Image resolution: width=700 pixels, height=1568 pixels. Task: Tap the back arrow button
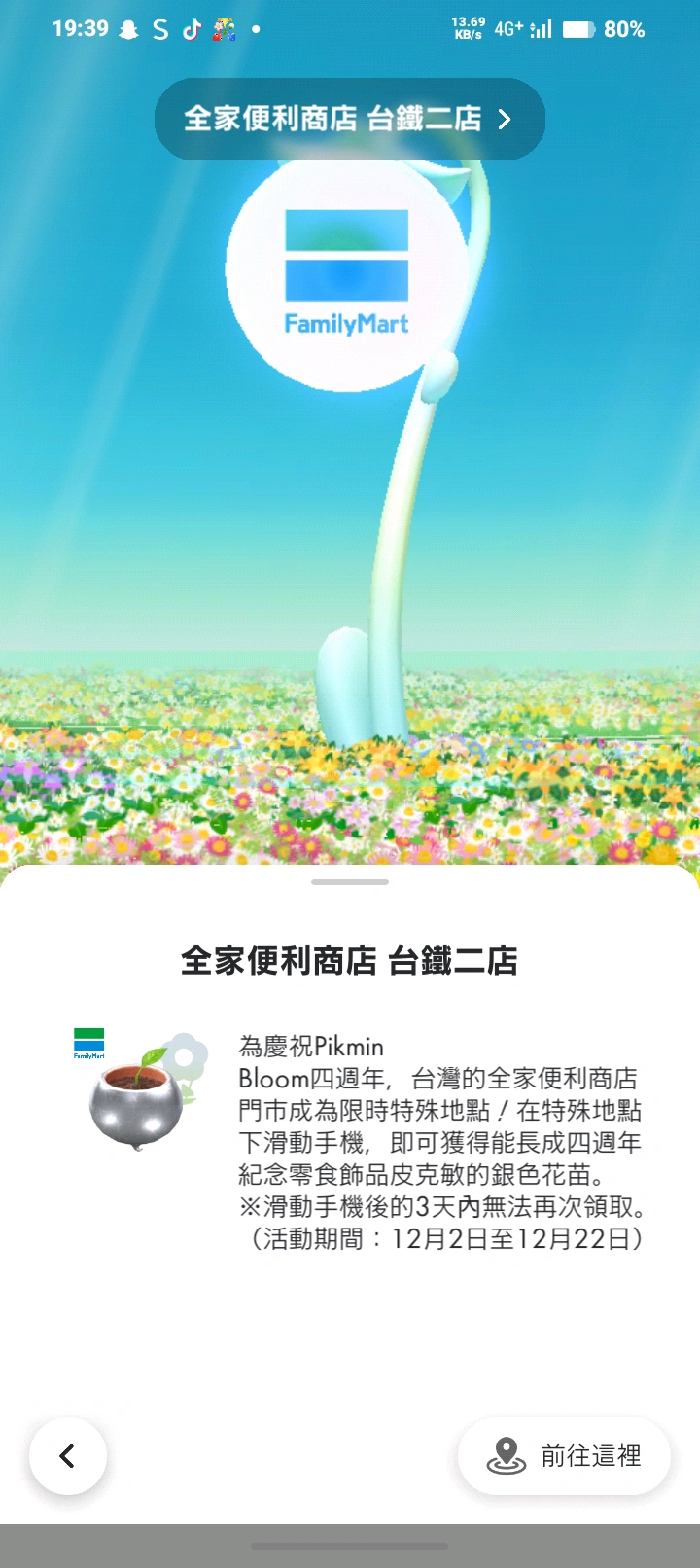click(68, 1456)
